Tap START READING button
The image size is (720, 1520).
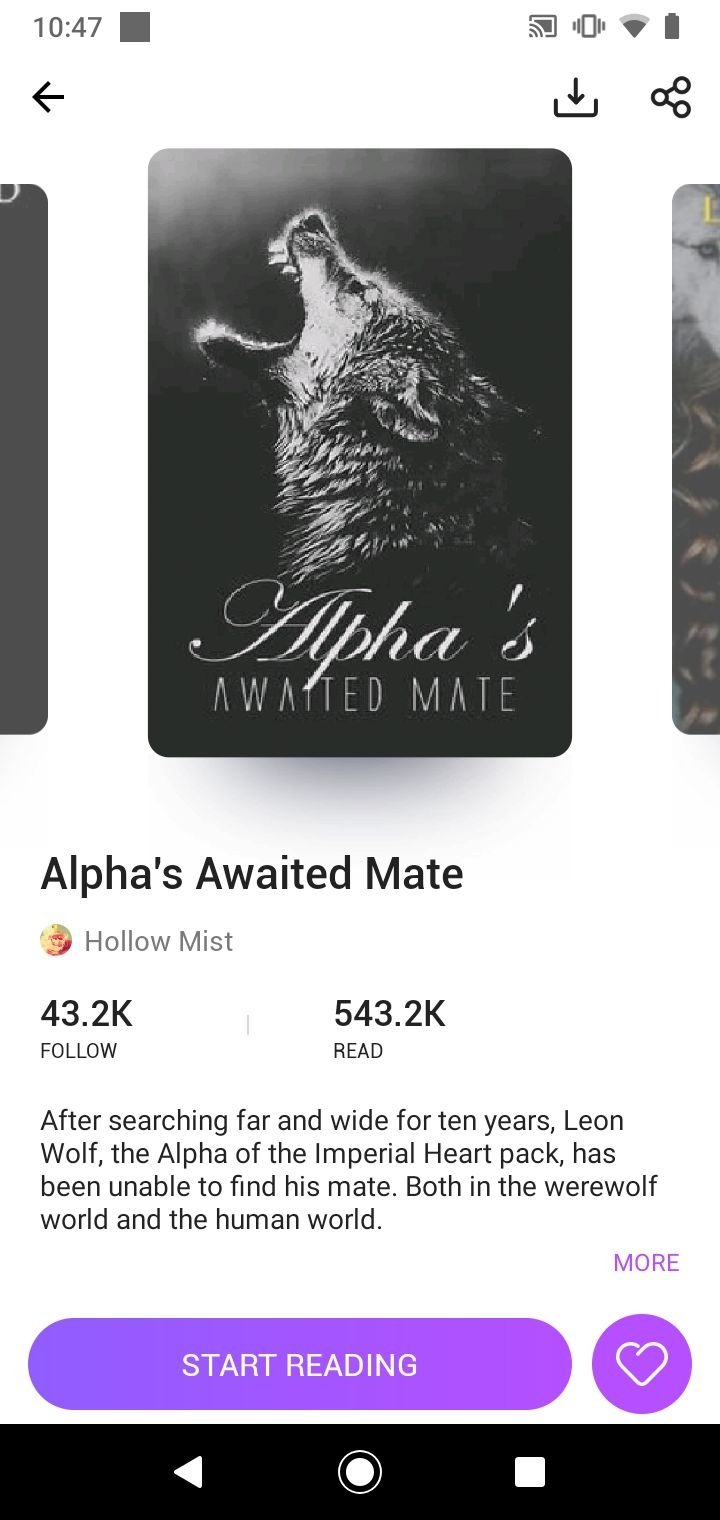click(300, 1364)
